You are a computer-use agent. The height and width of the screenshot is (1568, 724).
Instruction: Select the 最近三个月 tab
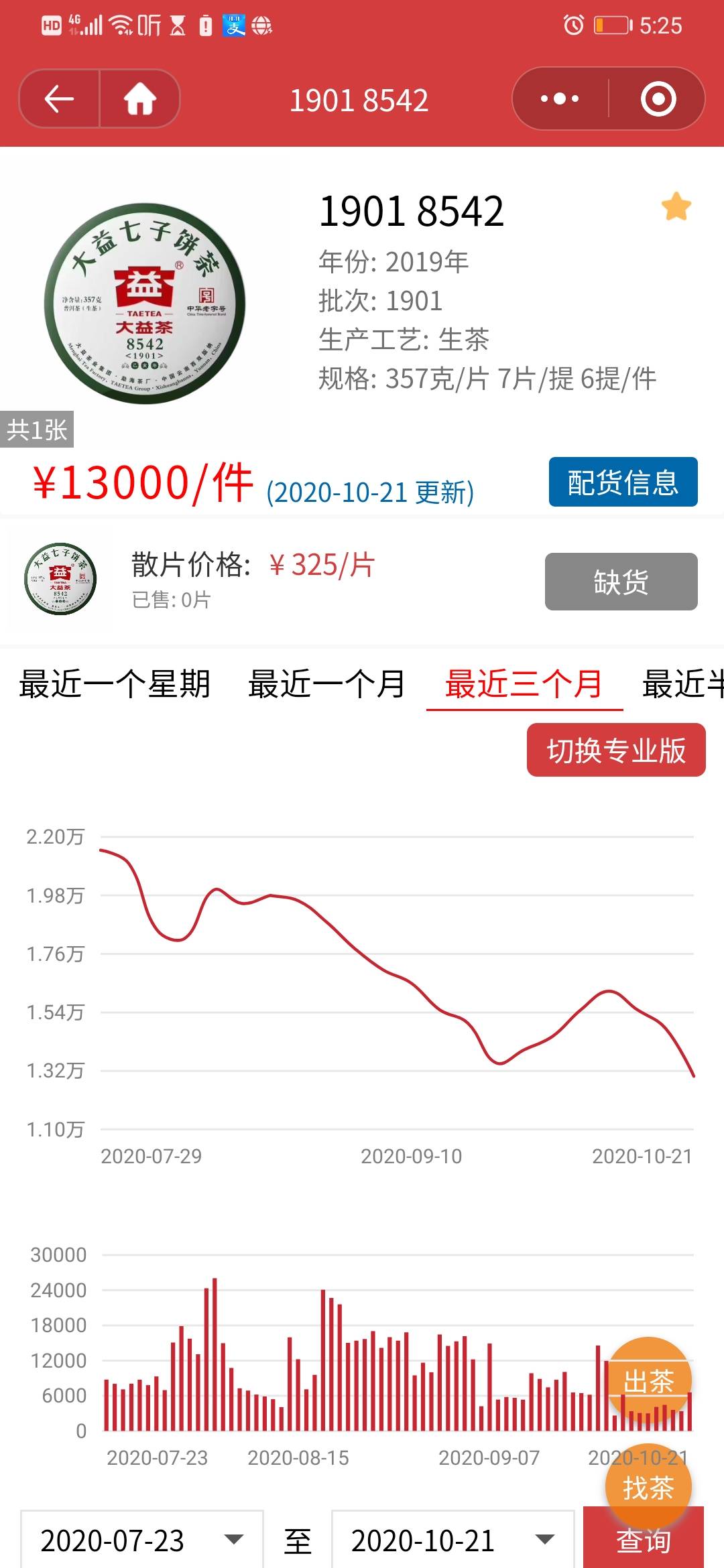coord(524,684)
